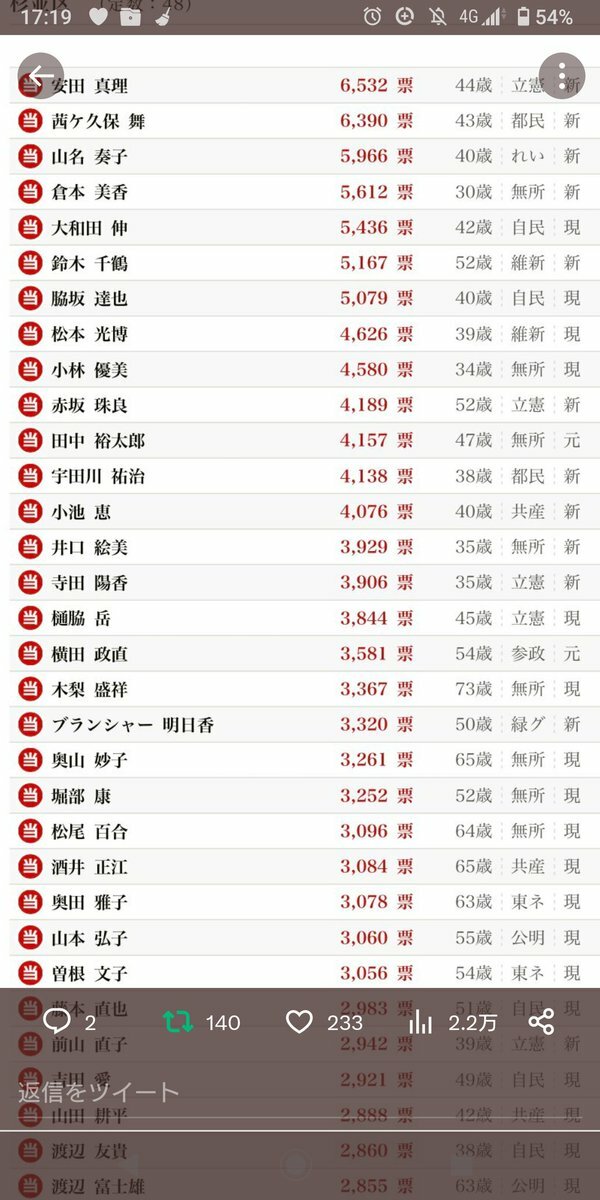This screenshot has width=600, height=1200.
Task: Retweet this post
Action: 178,1022
